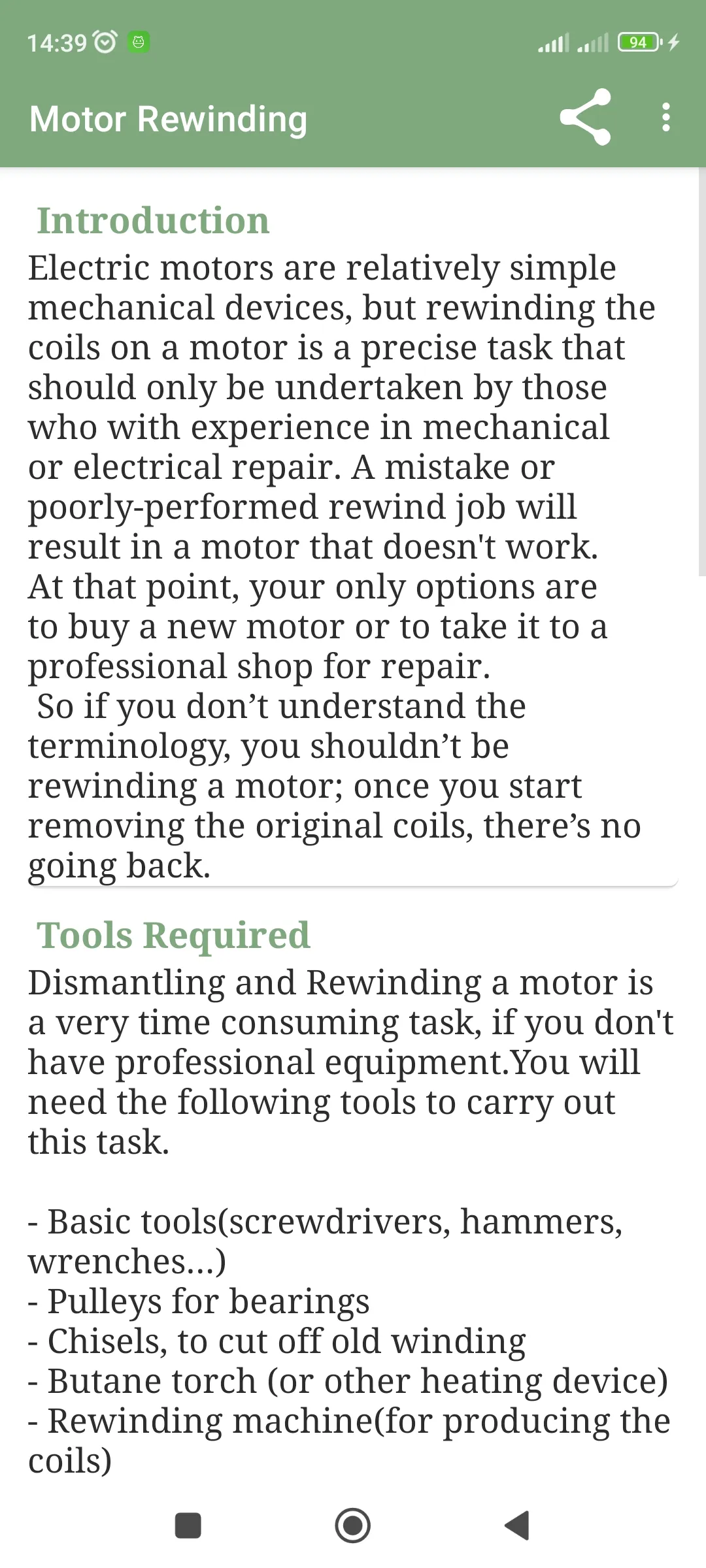This screenshot has height=1568, width=706.
Task: Go to the home screen
Action: 353,1526
